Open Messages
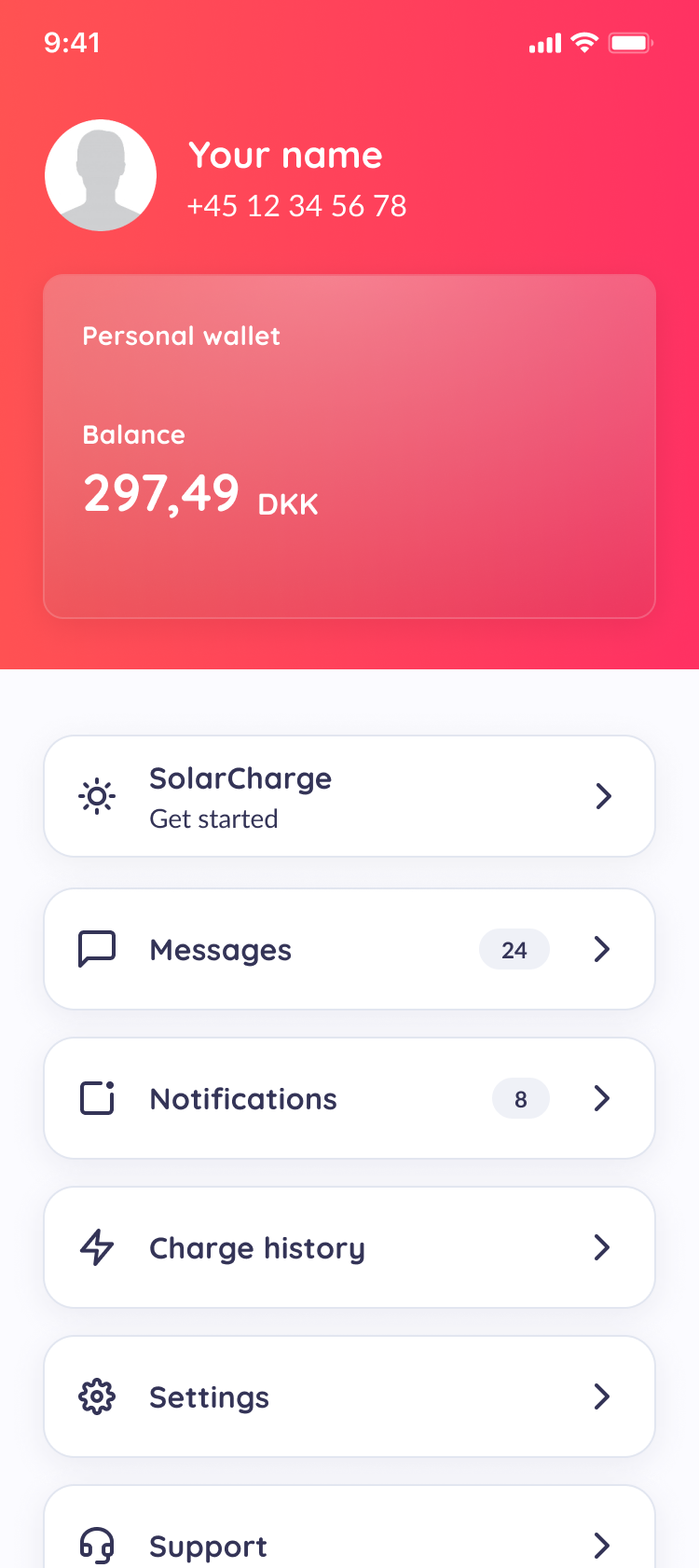 click(x=349, y=949)
